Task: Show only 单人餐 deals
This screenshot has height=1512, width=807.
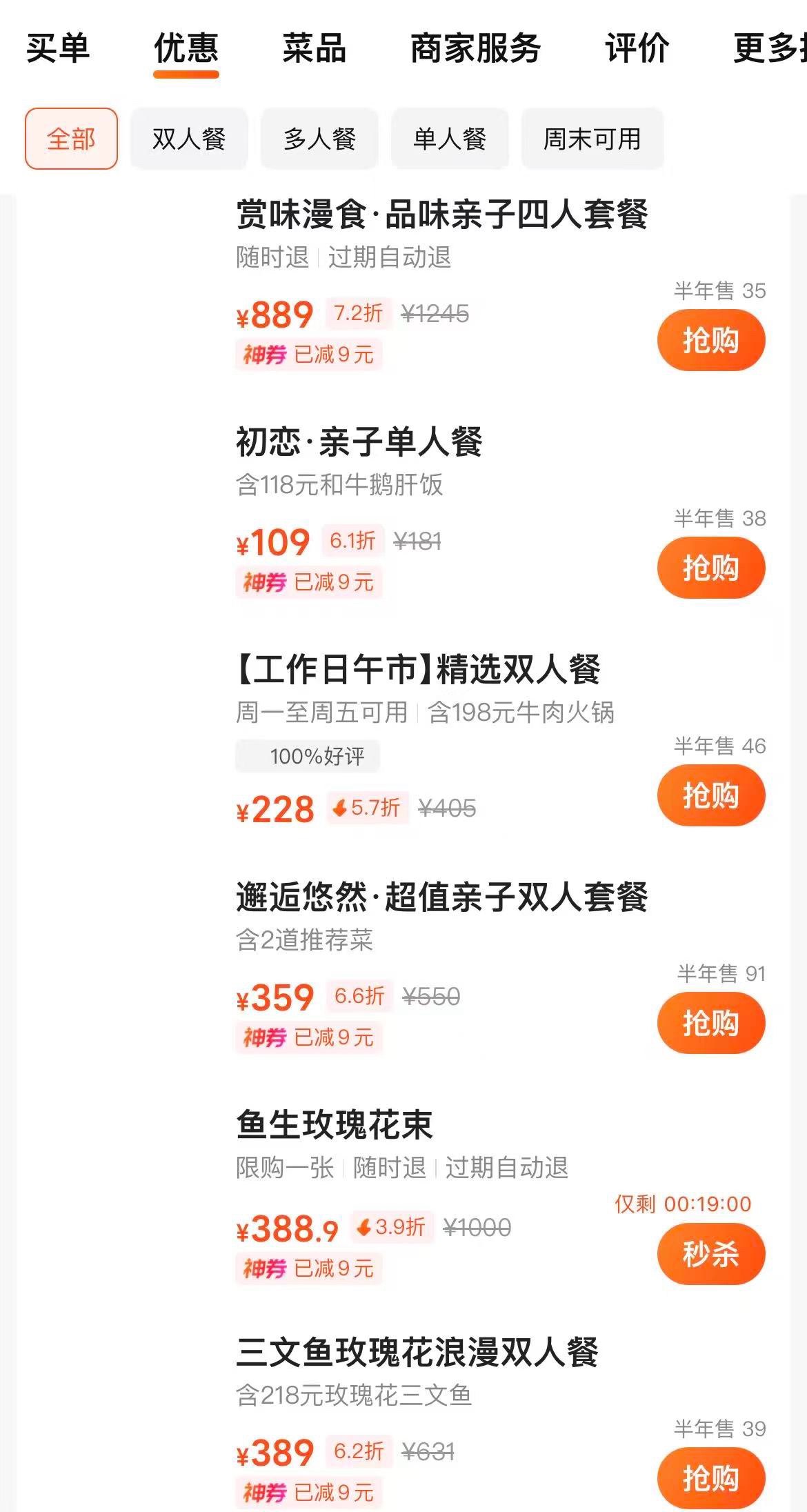Action: point(450,139)
